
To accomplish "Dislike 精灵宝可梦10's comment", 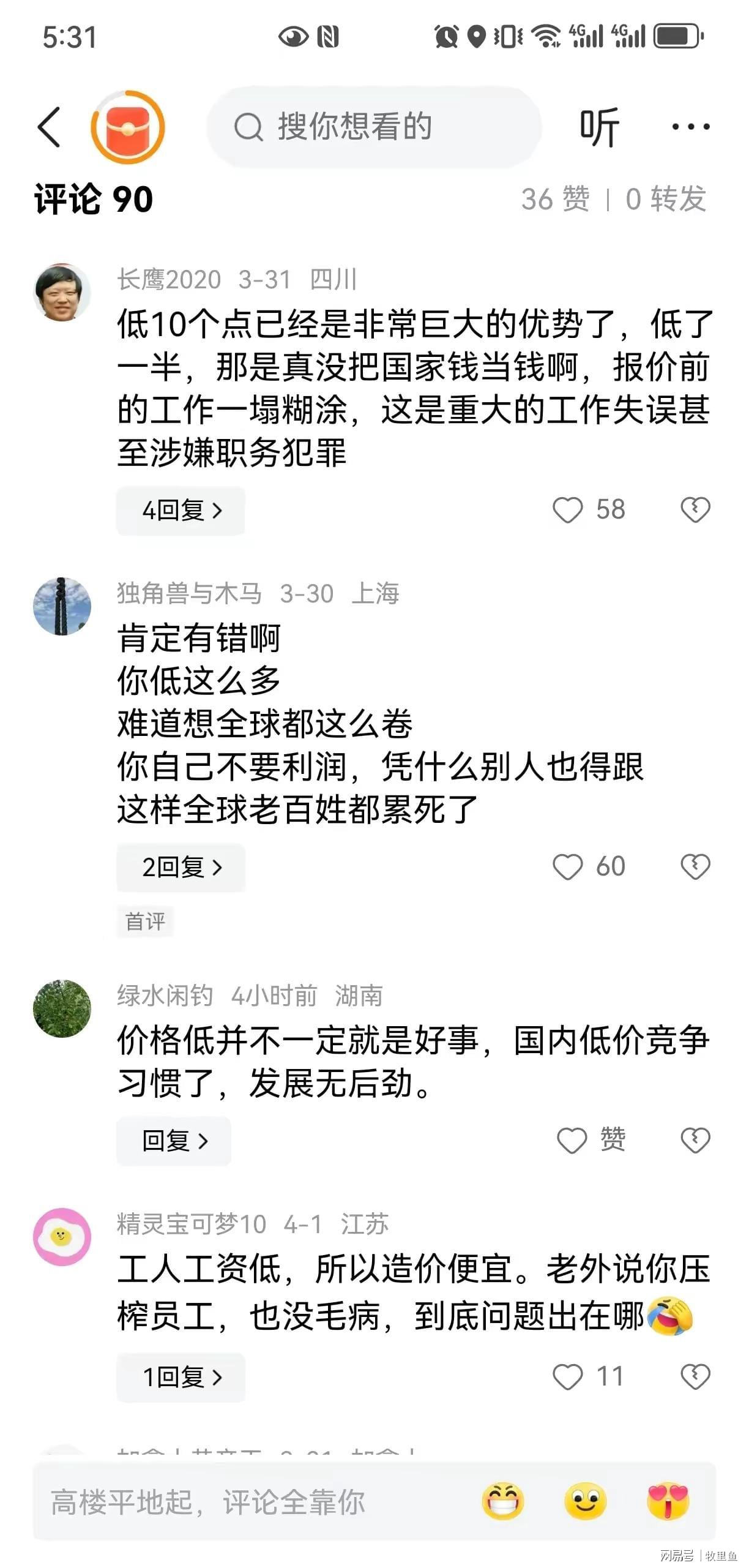I will pos(695,1377).
